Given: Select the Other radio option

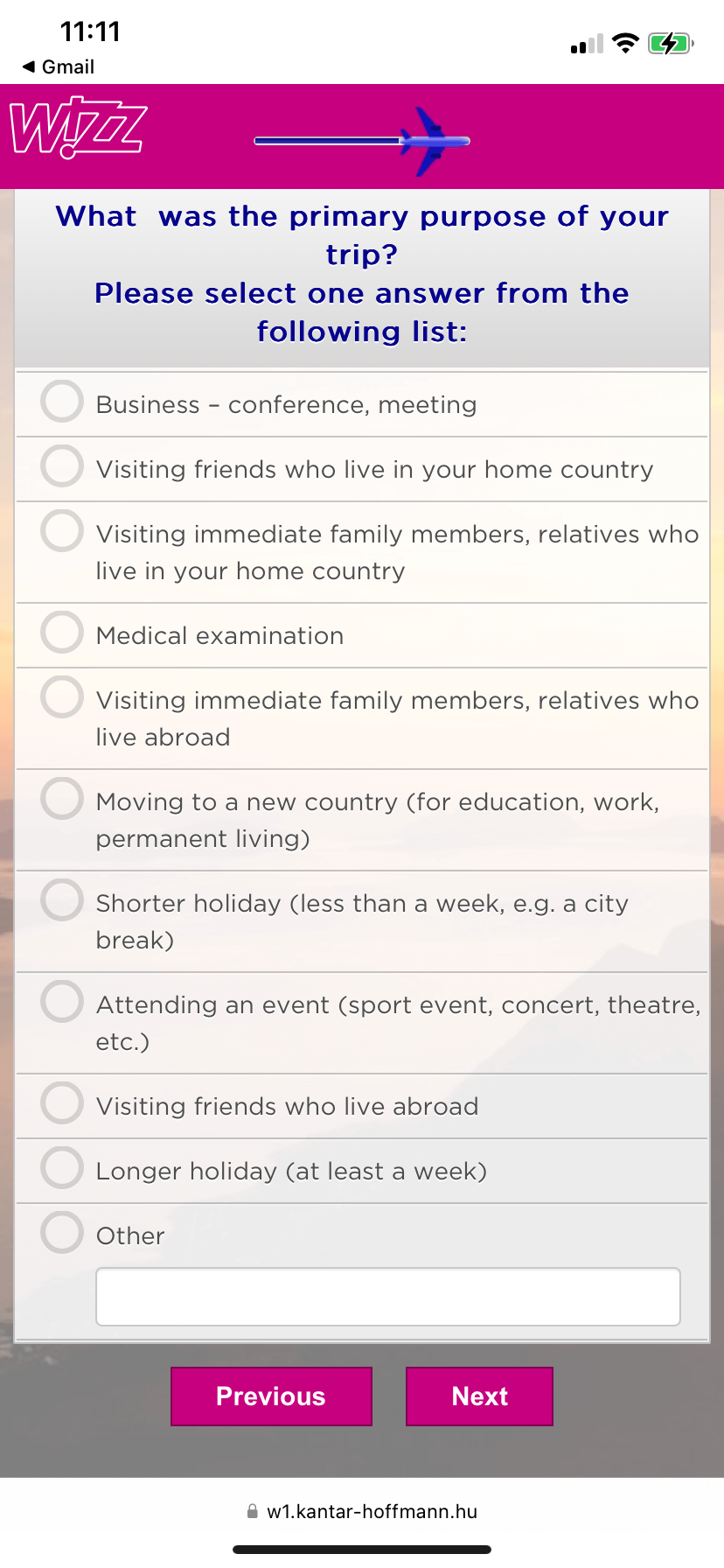Looking at the screenshot, I should [x=62, y=1232].
